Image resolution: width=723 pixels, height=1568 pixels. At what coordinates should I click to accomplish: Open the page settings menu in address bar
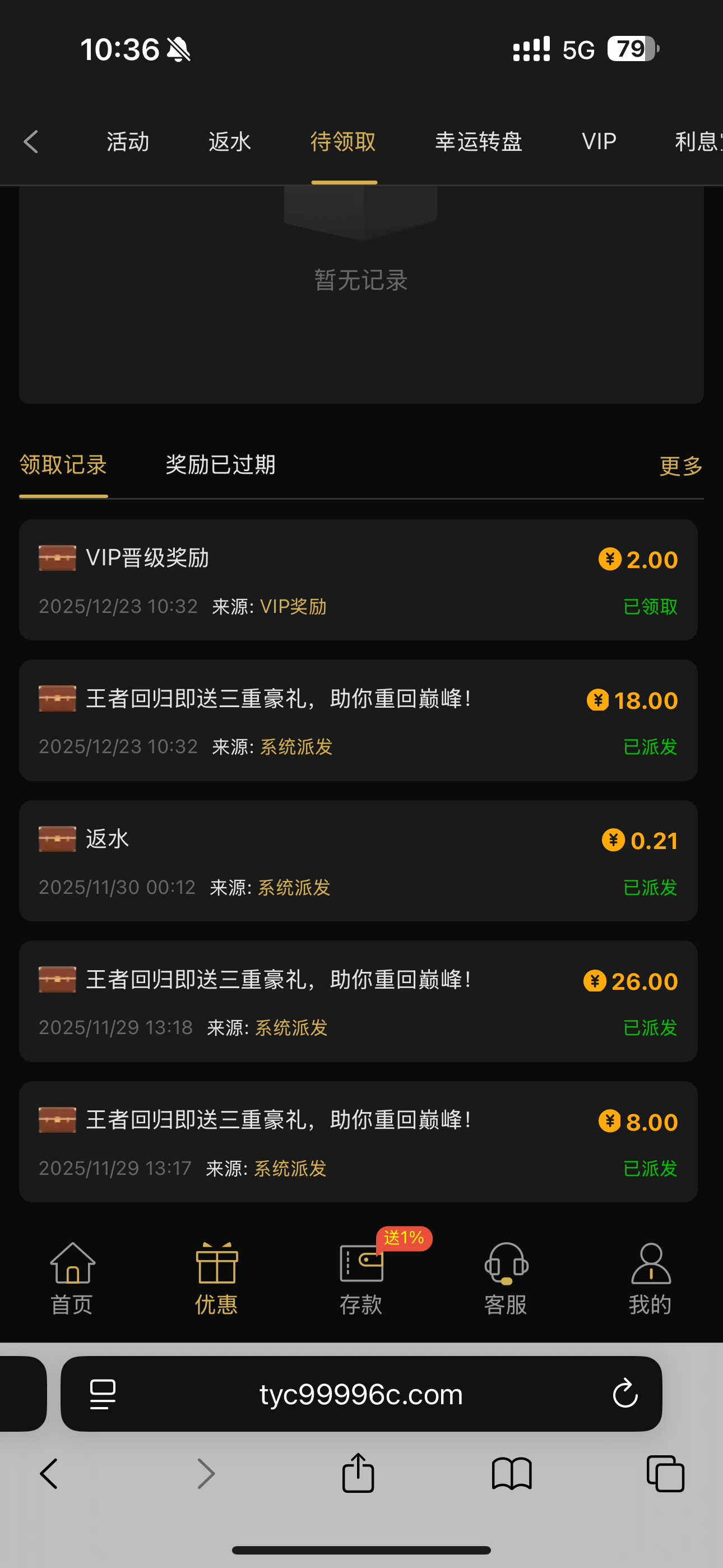click(103, 1394)
